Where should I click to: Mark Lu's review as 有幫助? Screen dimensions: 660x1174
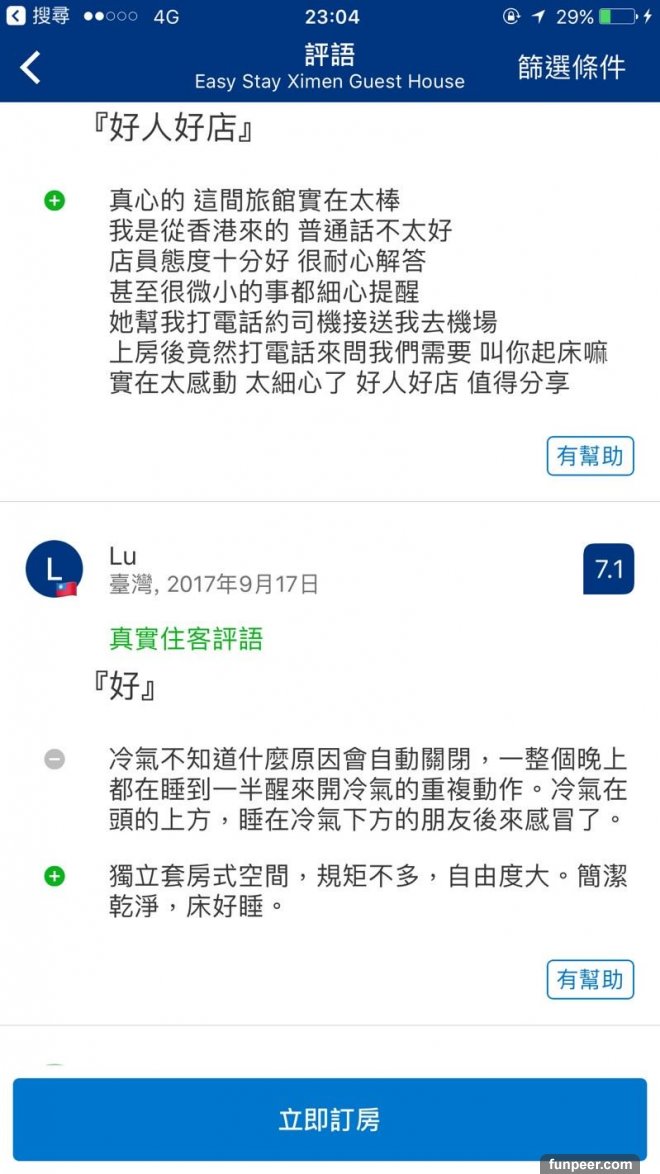pos(590,979)
